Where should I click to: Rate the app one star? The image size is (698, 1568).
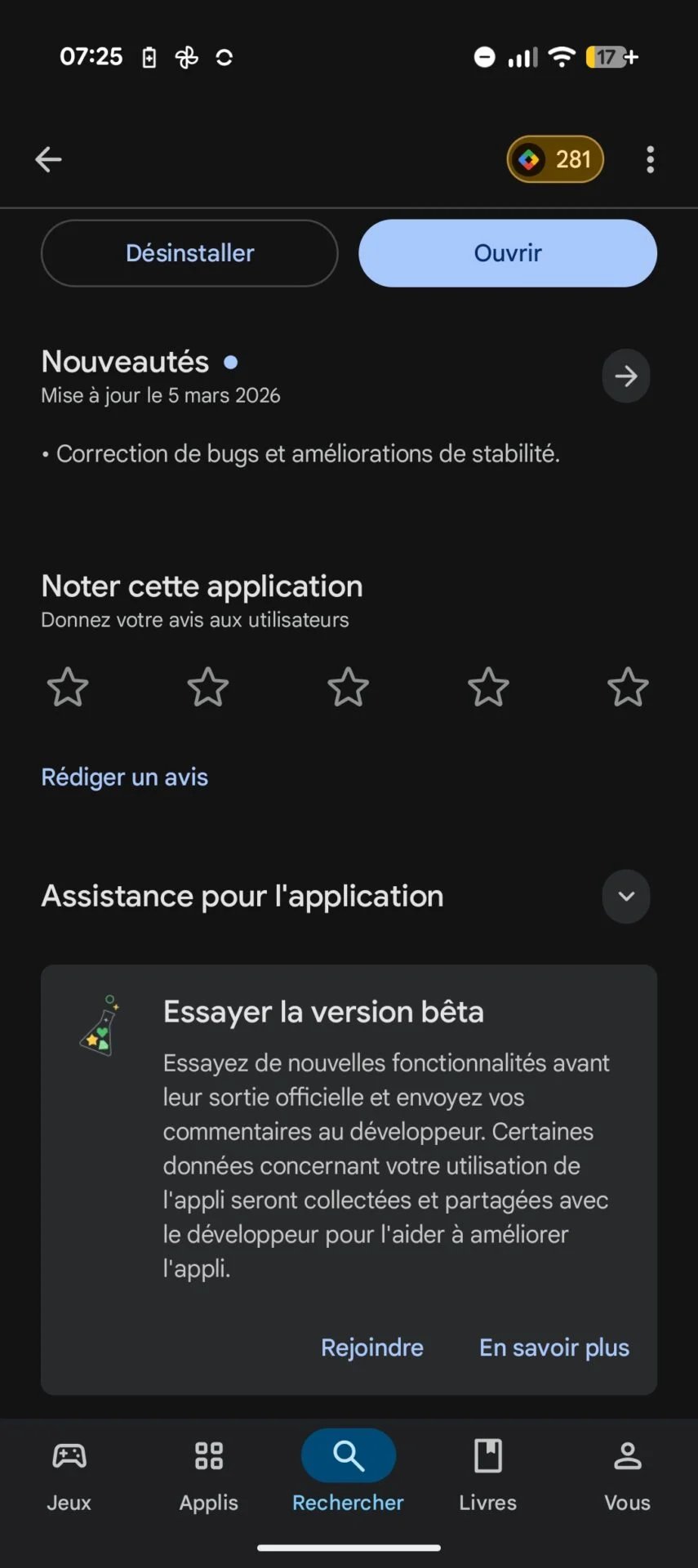pyautogui.click(x=68, y=687)
